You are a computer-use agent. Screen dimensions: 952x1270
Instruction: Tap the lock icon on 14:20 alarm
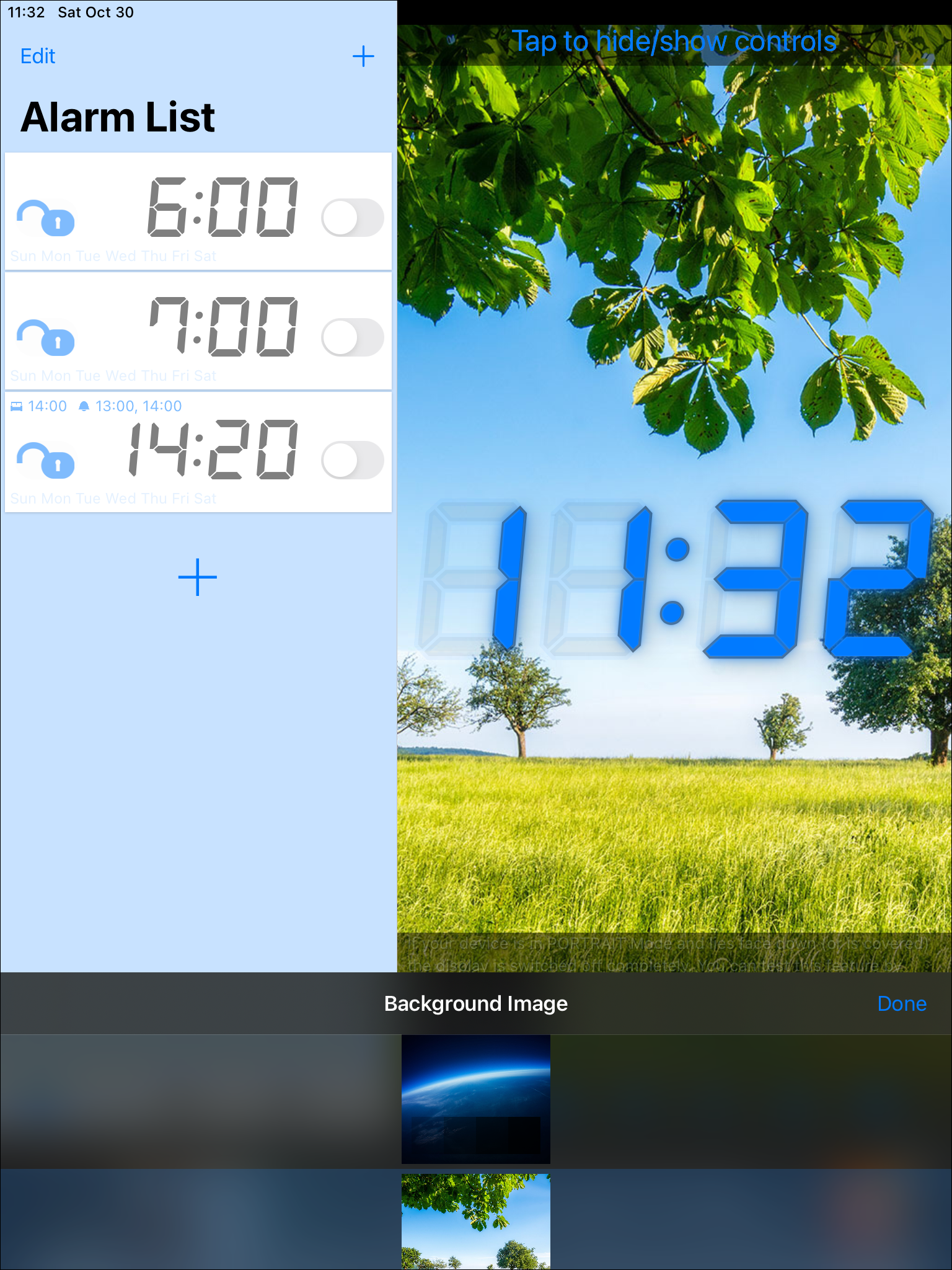point(46,461)
